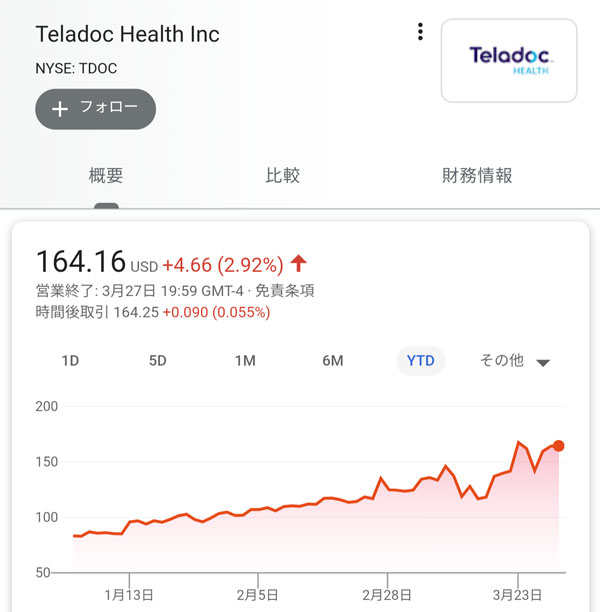Viewport: 600px width, 612px height.
Task: Switch to the 比較 tab
Action: 282,176
